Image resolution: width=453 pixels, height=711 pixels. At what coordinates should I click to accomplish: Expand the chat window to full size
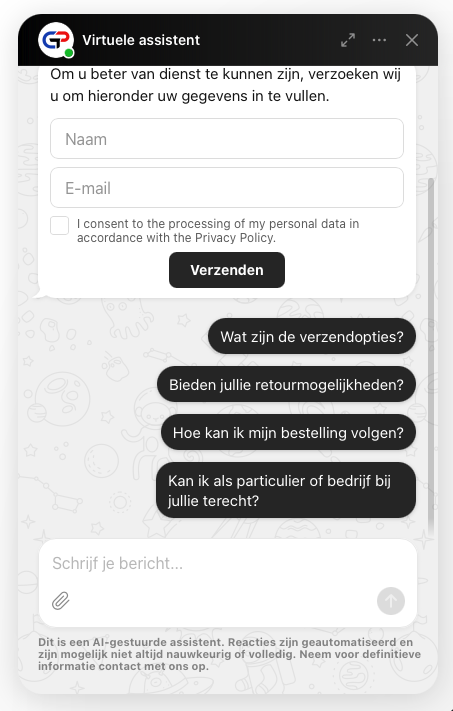[x=348, y=40]
